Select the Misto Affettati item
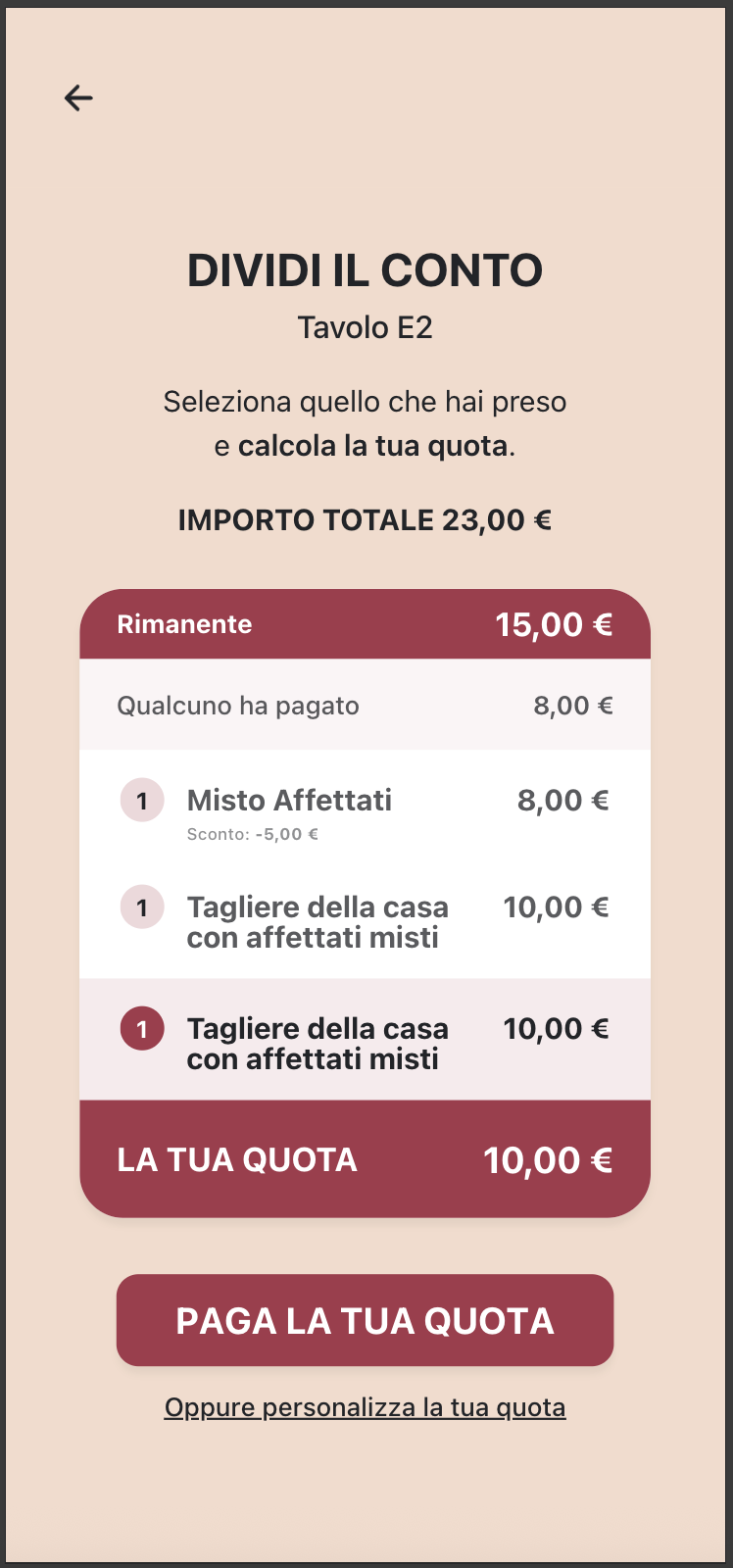 [365, 811]
